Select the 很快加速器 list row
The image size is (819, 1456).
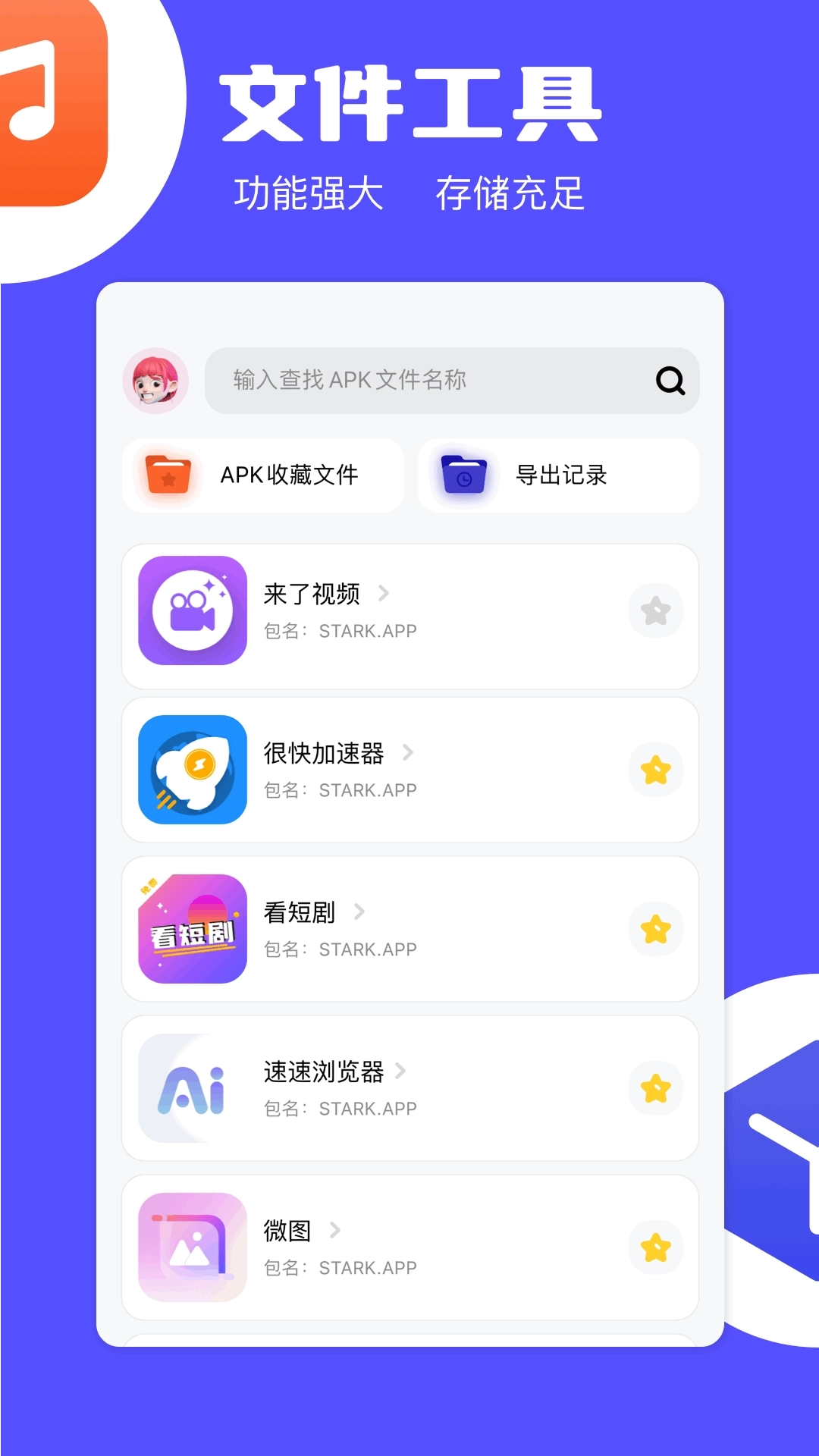tap(409, 770)
